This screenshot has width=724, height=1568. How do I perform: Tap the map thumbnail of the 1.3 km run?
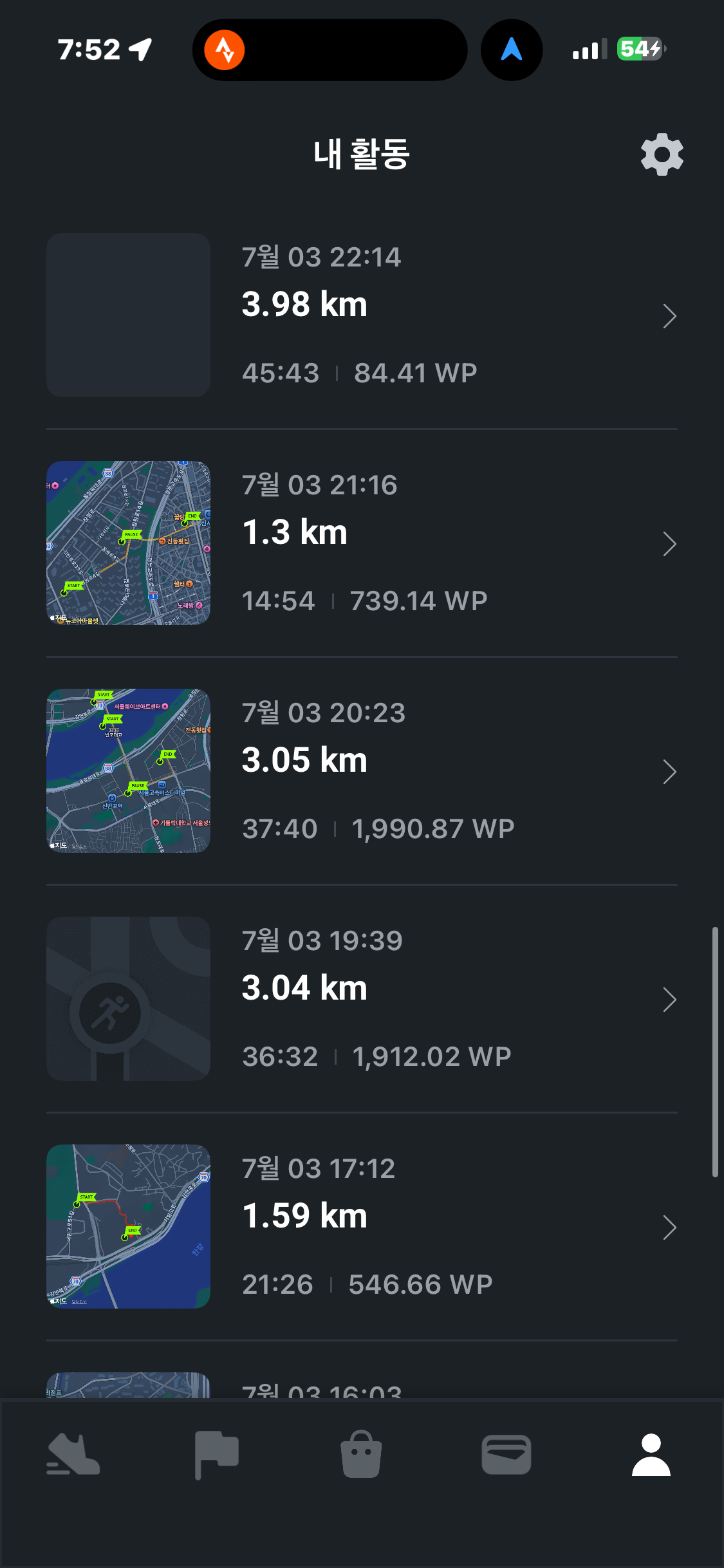[x=128, y=543]
